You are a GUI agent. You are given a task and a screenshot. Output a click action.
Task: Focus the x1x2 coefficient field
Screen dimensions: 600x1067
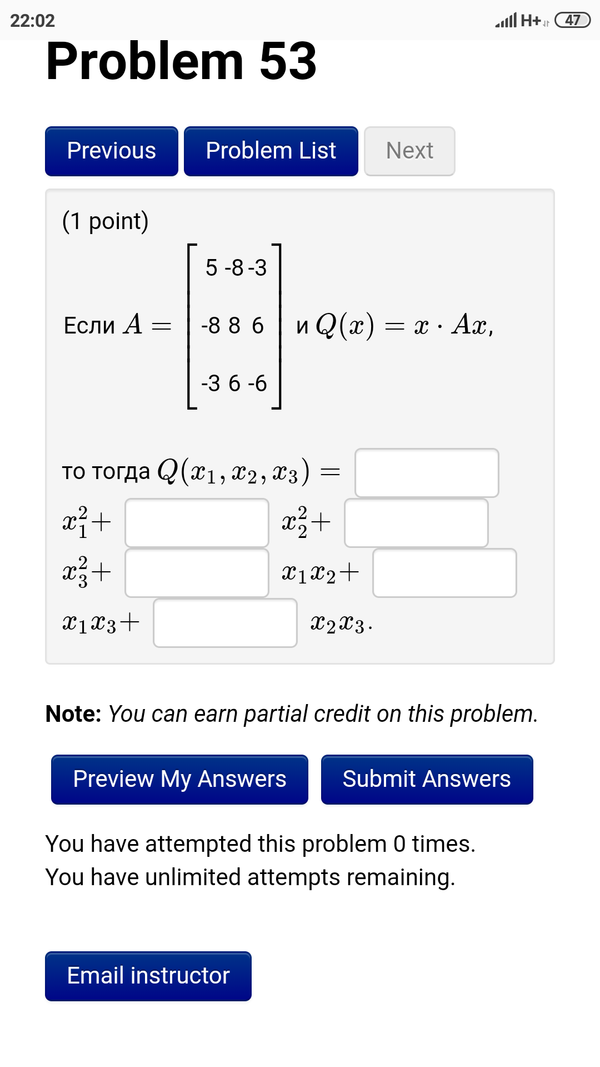point(197,573)
